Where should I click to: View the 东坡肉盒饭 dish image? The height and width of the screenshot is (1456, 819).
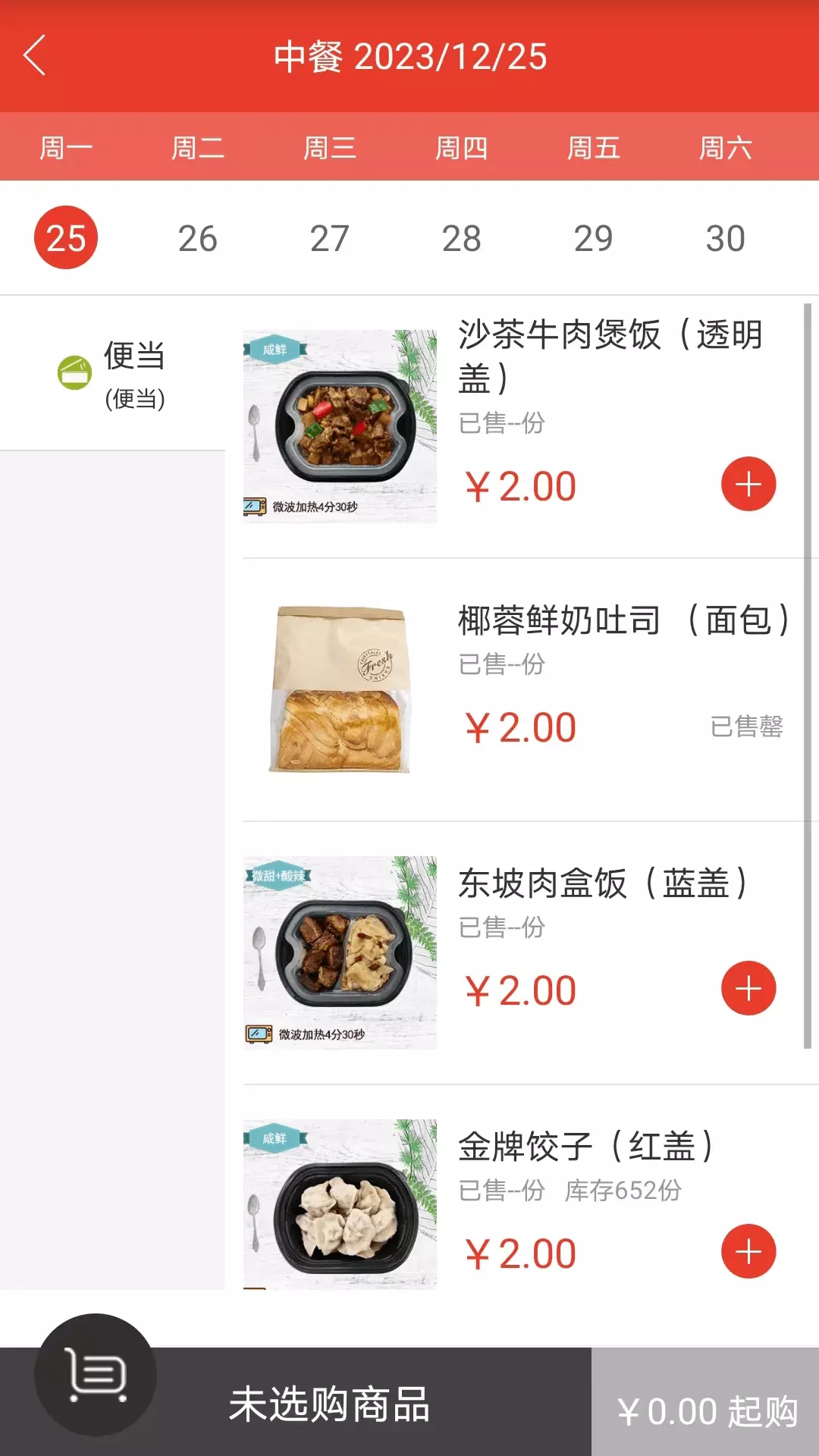(340, 952)
